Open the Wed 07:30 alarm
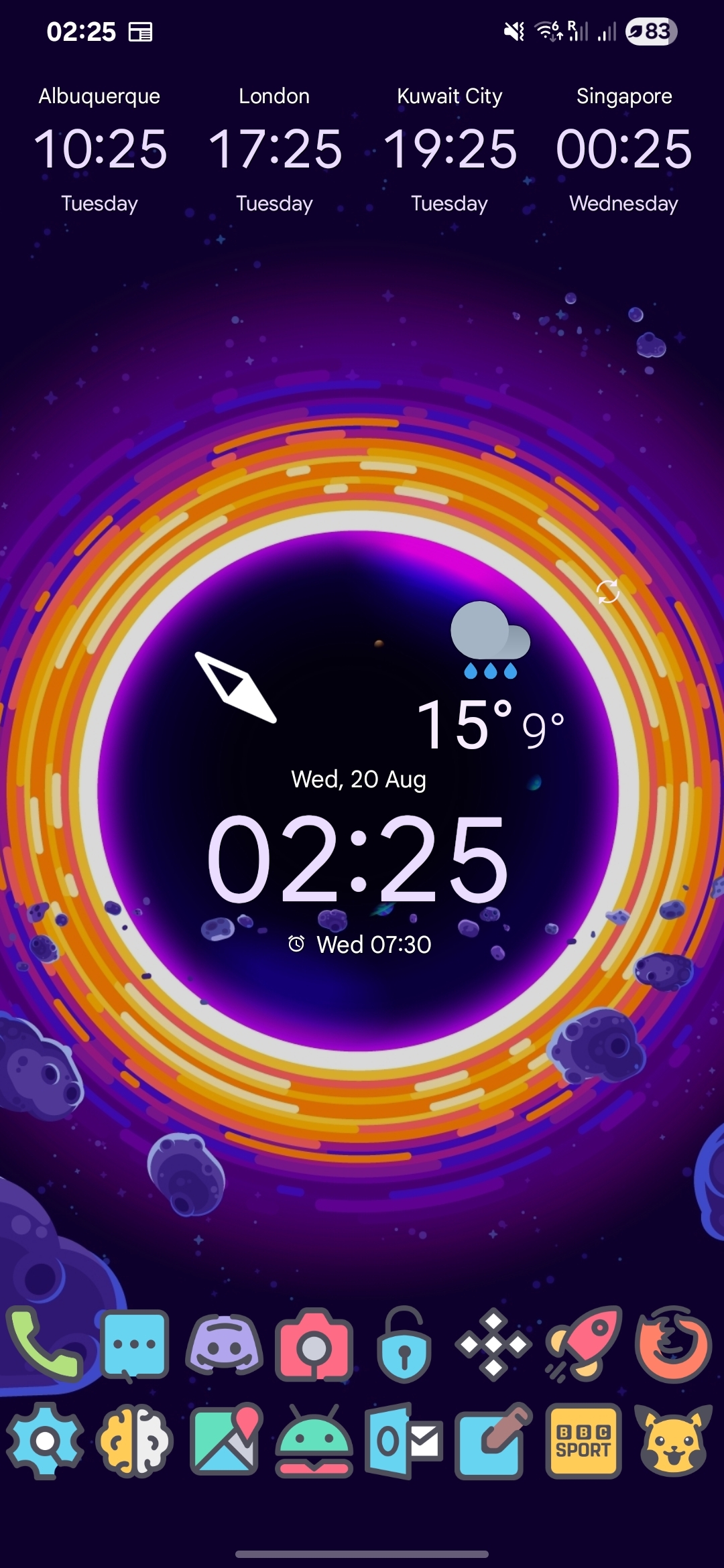The height and width of the screenshot is (1568, 724). pyautogui.click(x=360, y=944)
